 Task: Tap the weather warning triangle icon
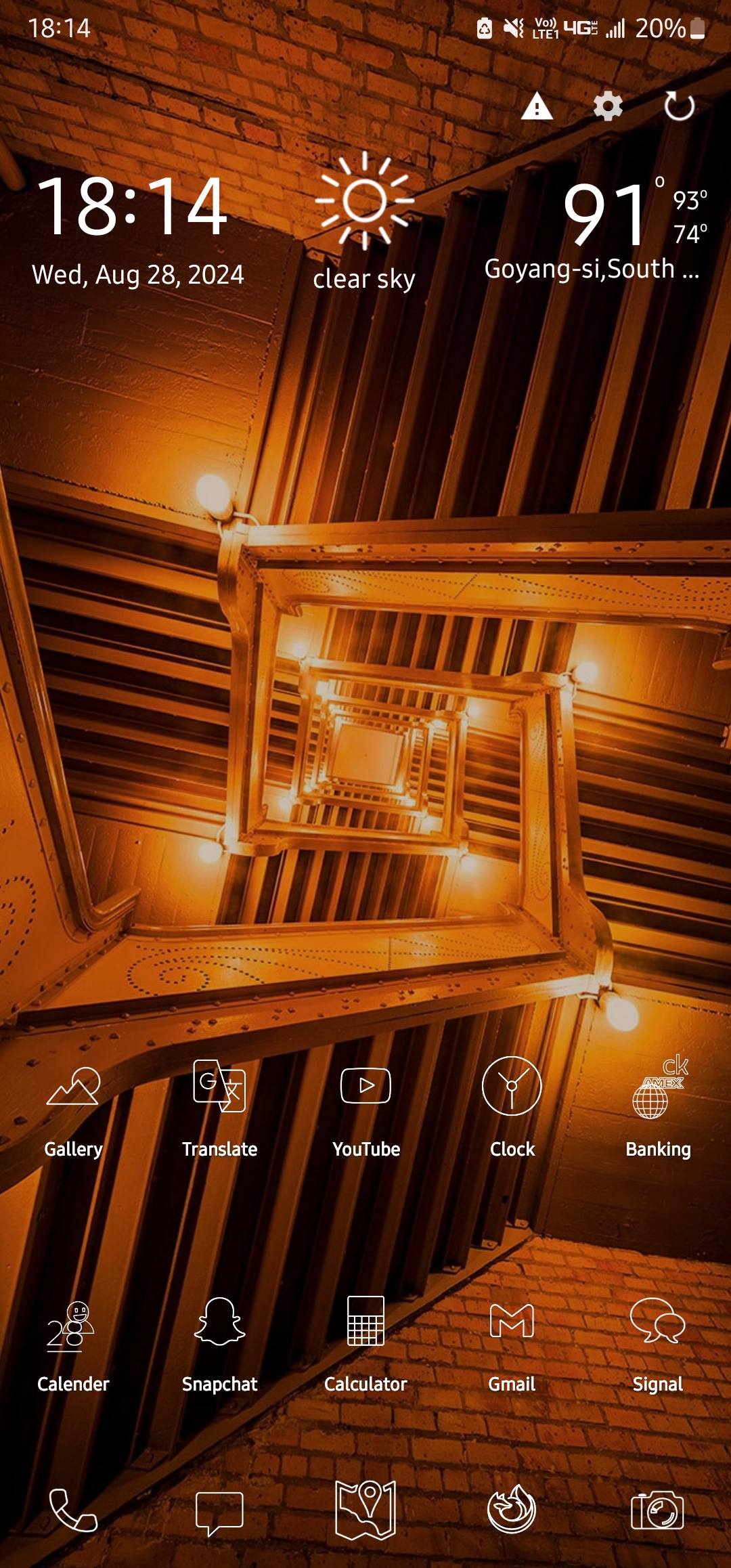click(537, 106)
